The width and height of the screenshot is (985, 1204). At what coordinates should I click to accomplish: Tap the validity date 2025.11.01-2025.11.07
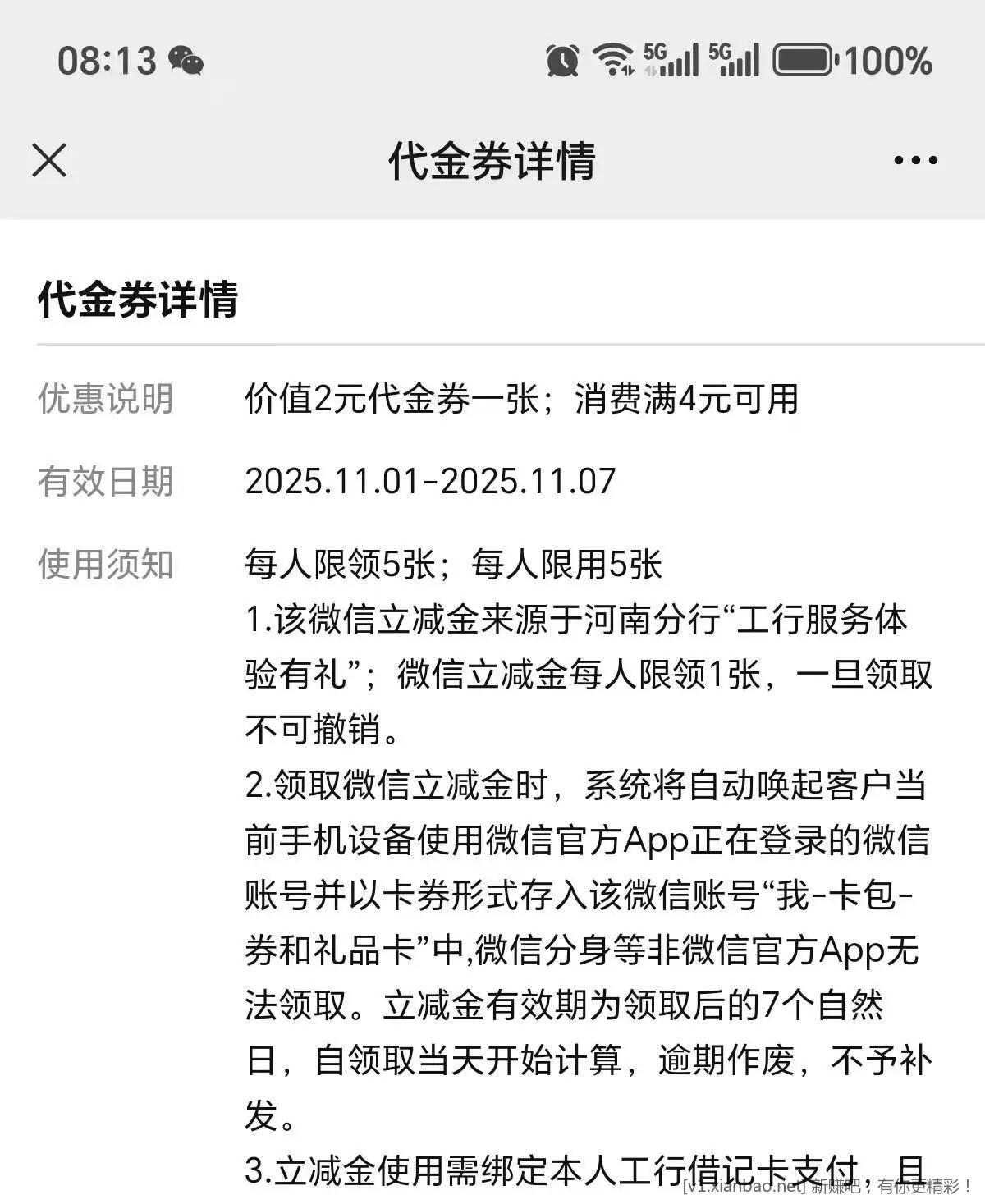click(x=431, y=482)
